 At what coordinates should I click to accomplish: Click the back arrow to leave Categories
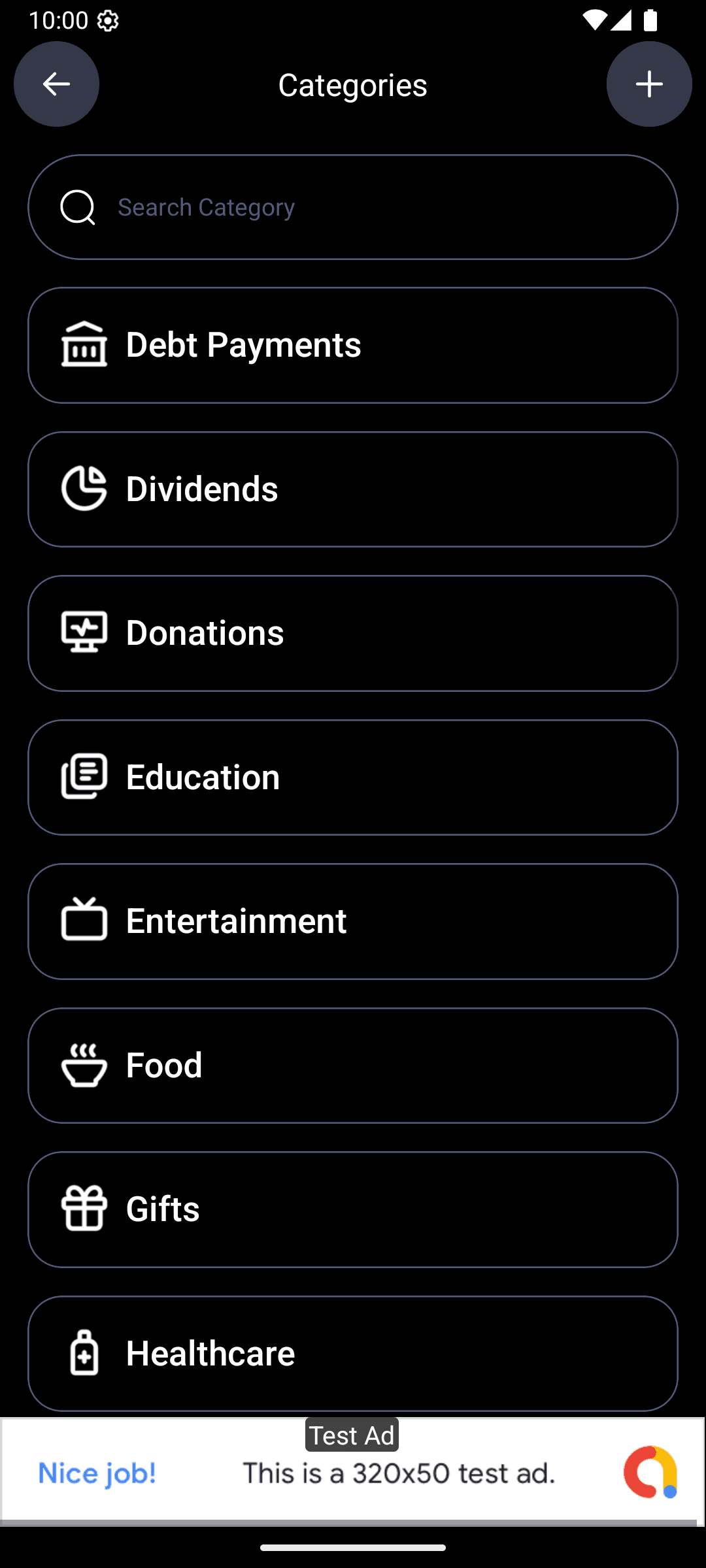tap(56, 84)
